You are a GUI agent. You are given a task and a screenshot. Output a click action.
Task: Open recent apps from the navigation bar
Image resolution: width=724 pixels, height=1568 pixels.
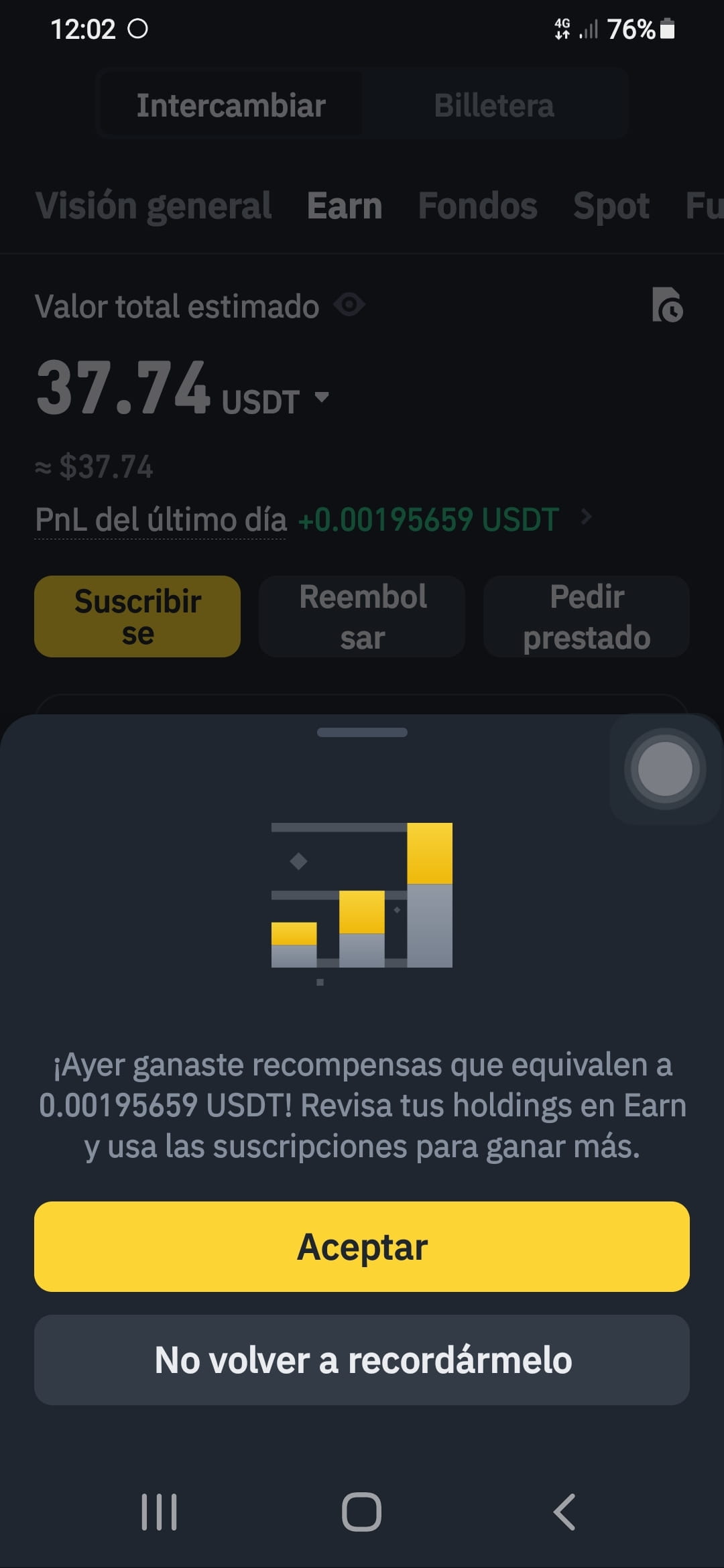[160, 1512]
